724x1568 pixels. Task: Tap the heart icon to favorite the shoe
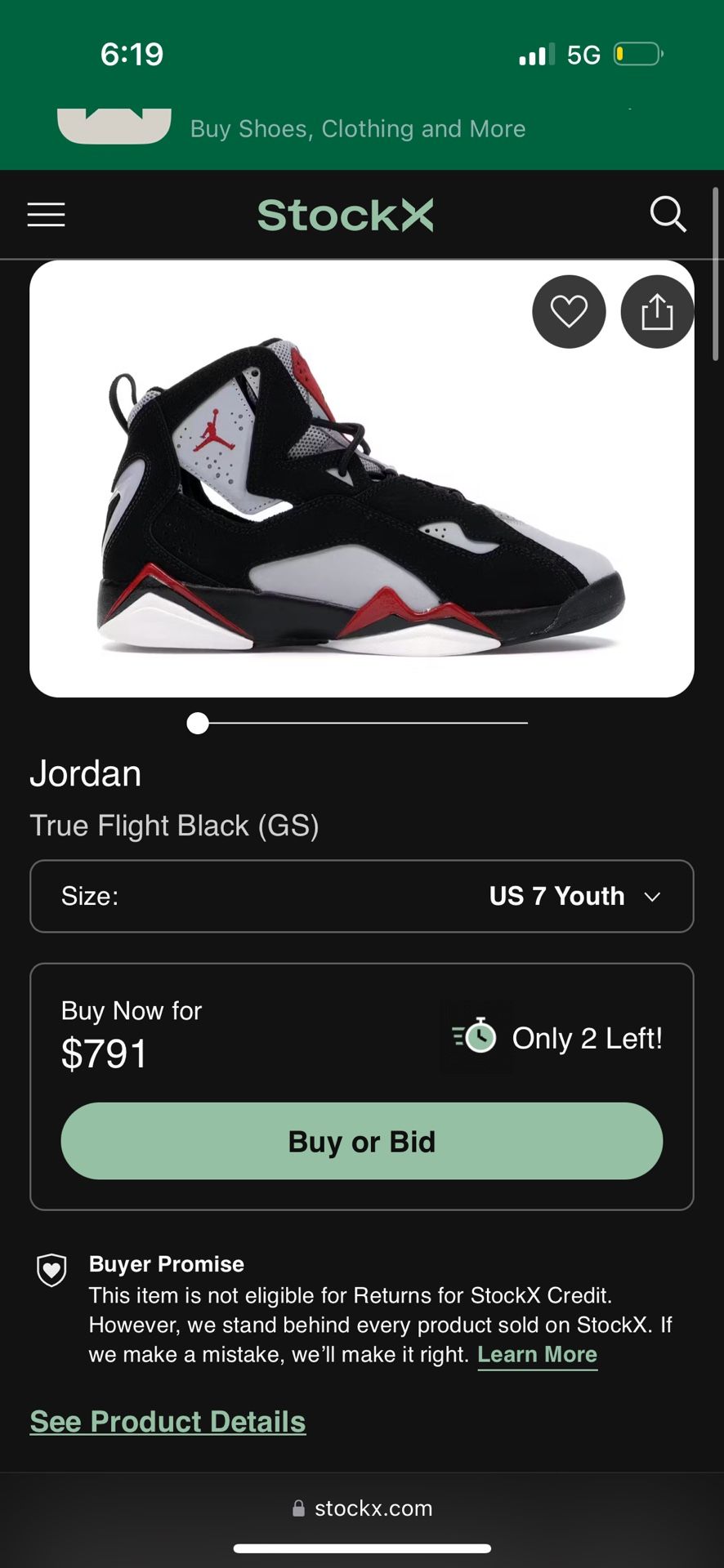coord(569,311)
